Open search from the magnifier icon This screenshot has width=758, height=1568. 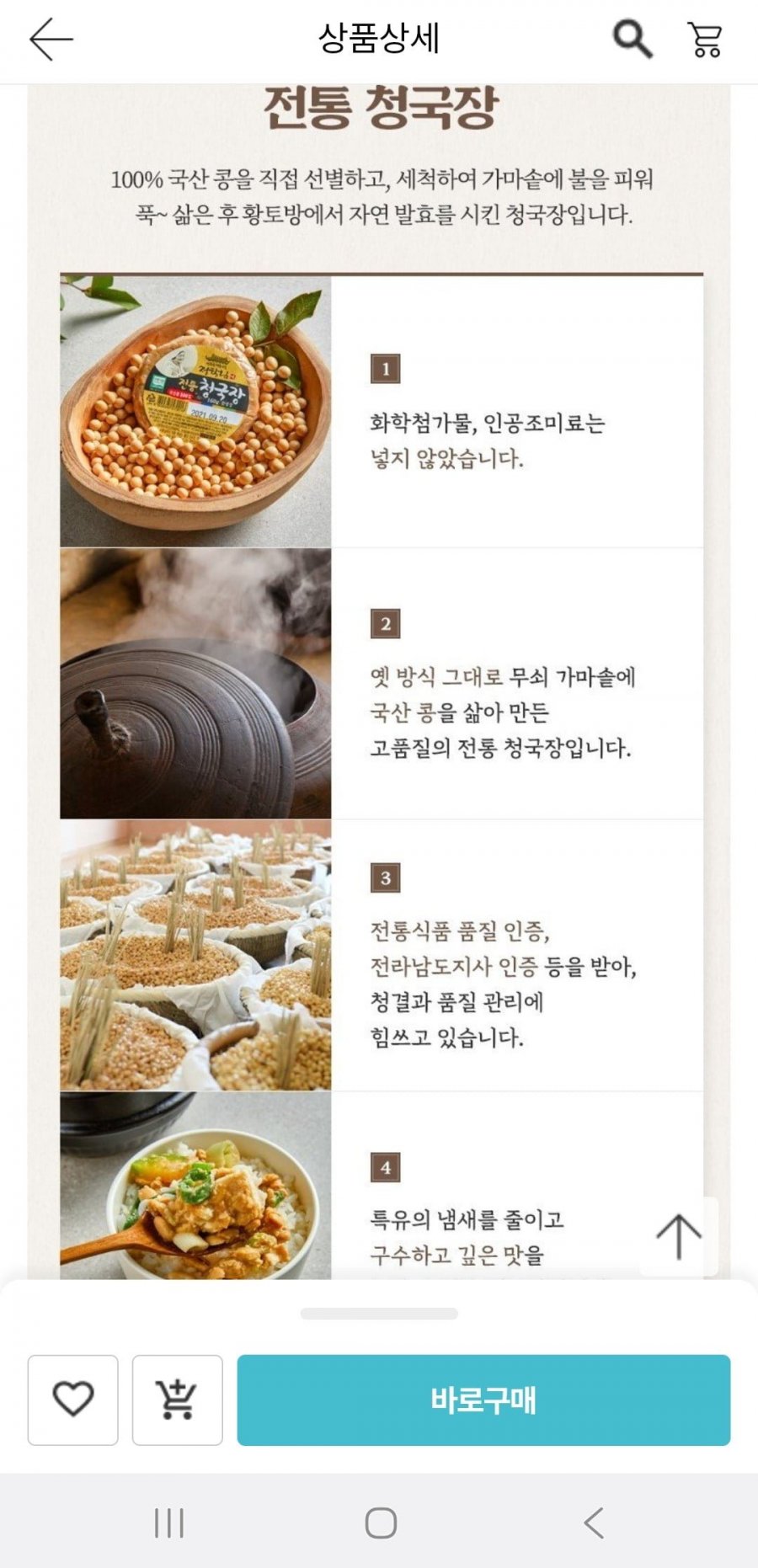(x=632, y=39)
